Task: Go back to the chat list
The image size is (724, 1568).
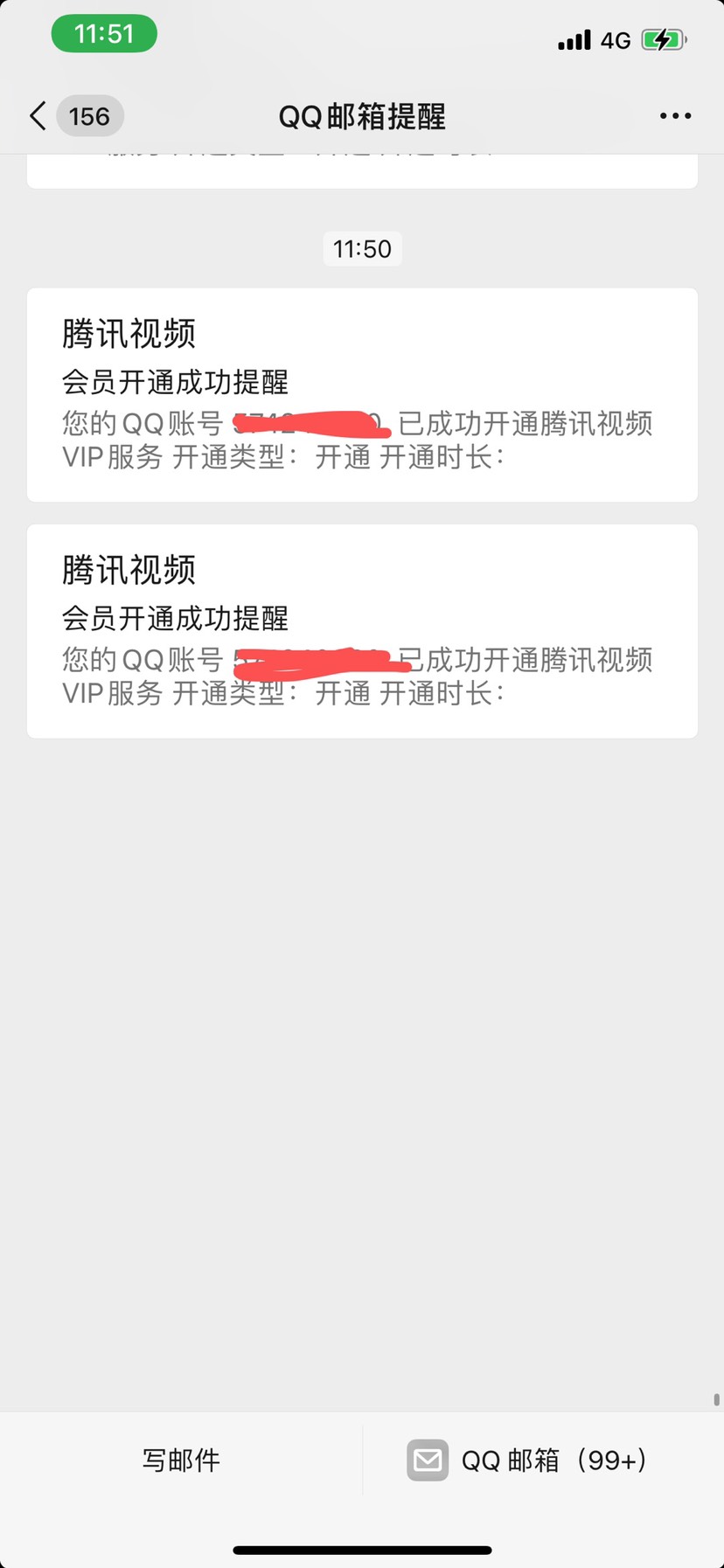Action: 39,116
